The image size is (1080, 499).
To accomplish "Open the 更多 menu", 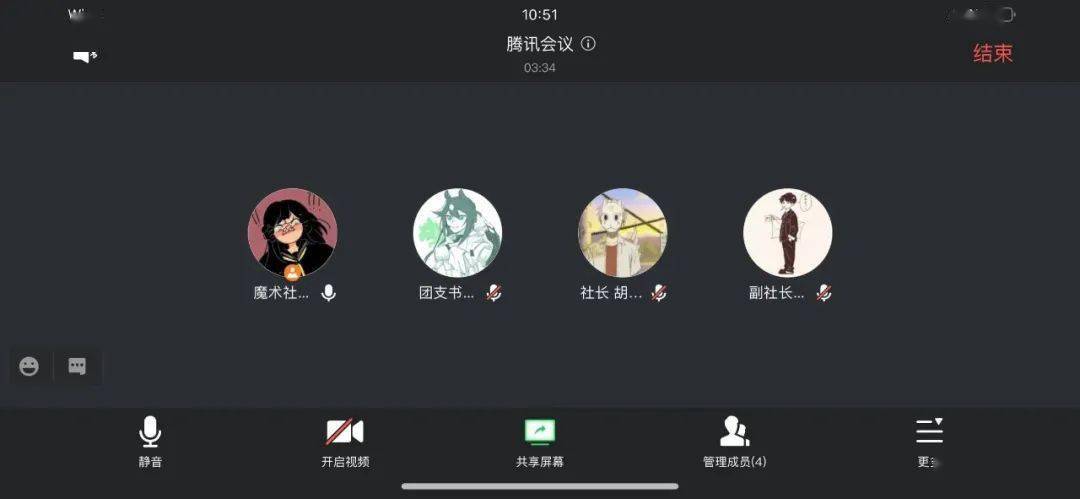I will pos(929,442).
